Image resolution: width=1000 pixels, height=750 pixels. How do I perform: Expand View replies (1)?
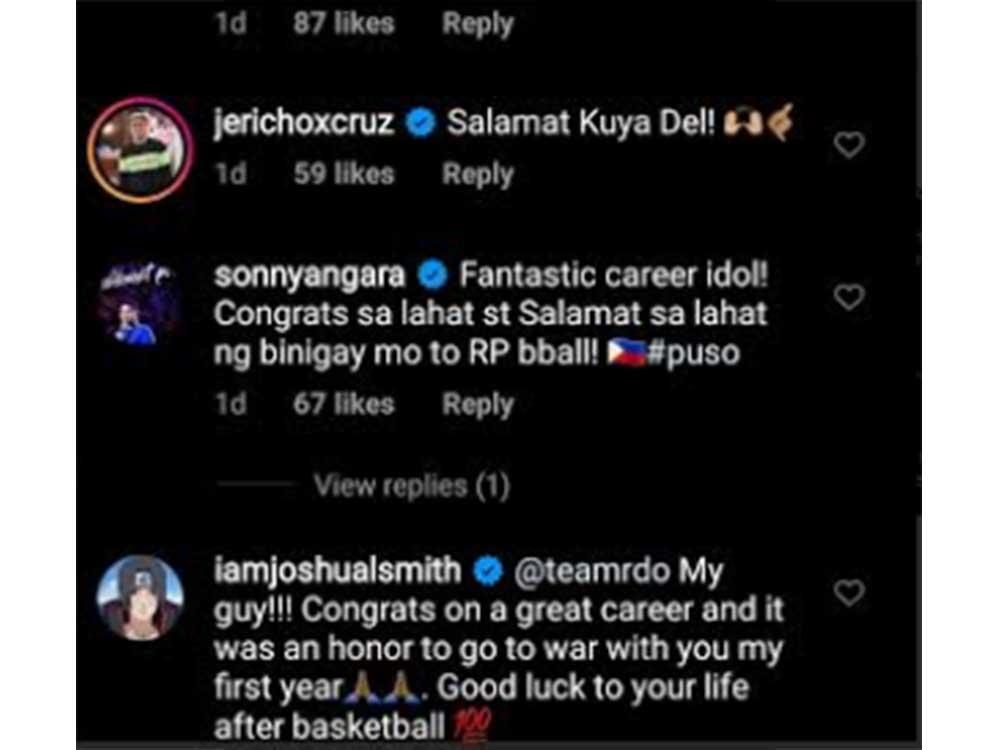pyautogui.click(x=411, y=486)
